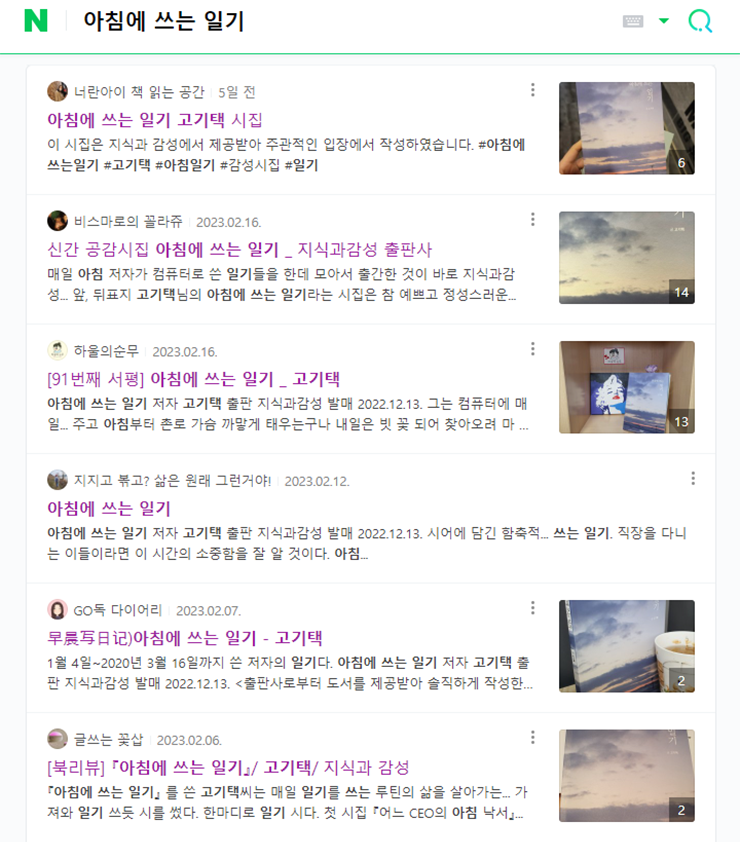View thumbnail with 13 images

click(626, 387)
